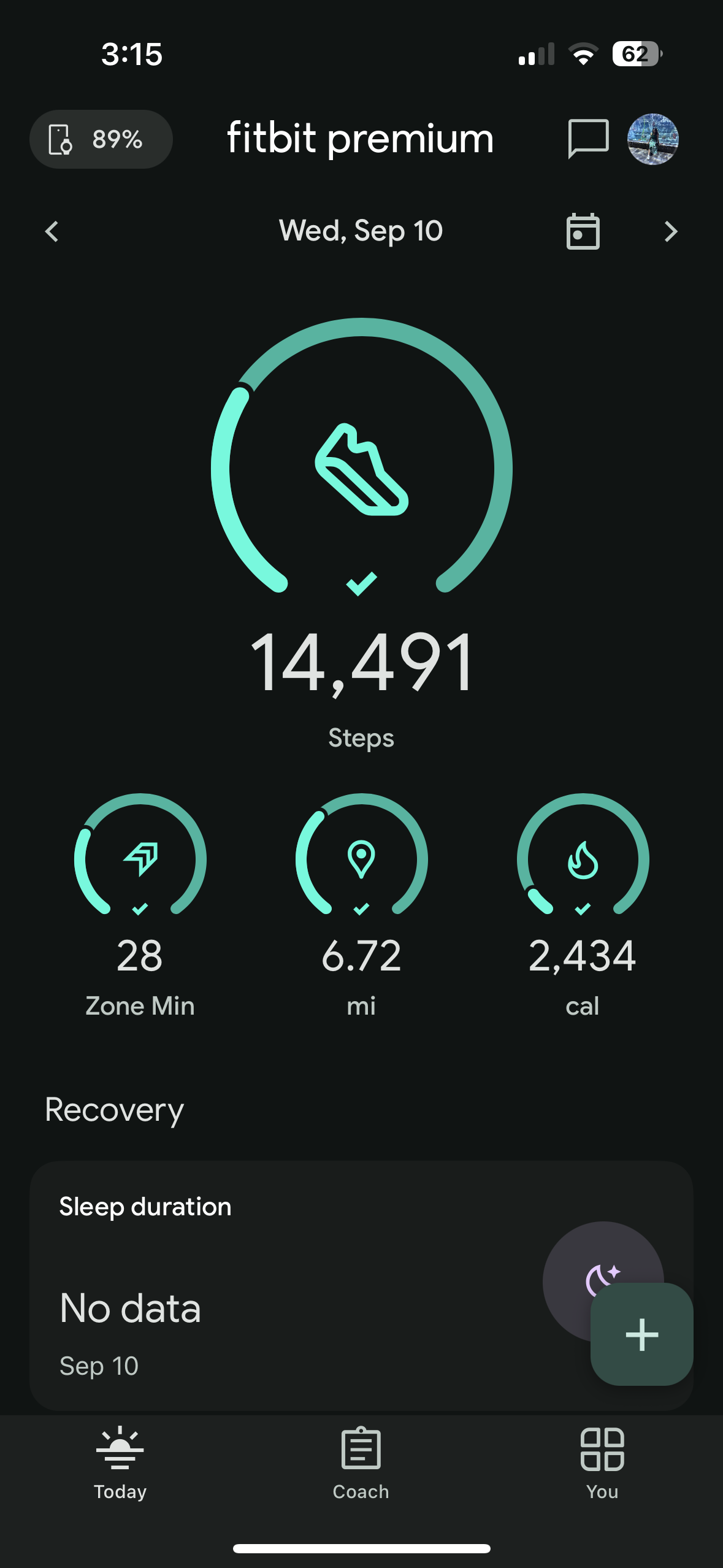Open Wi-Fi status from the status bar
The height and width of the screenshot is (1568, 723).
(x=582, y=54)
